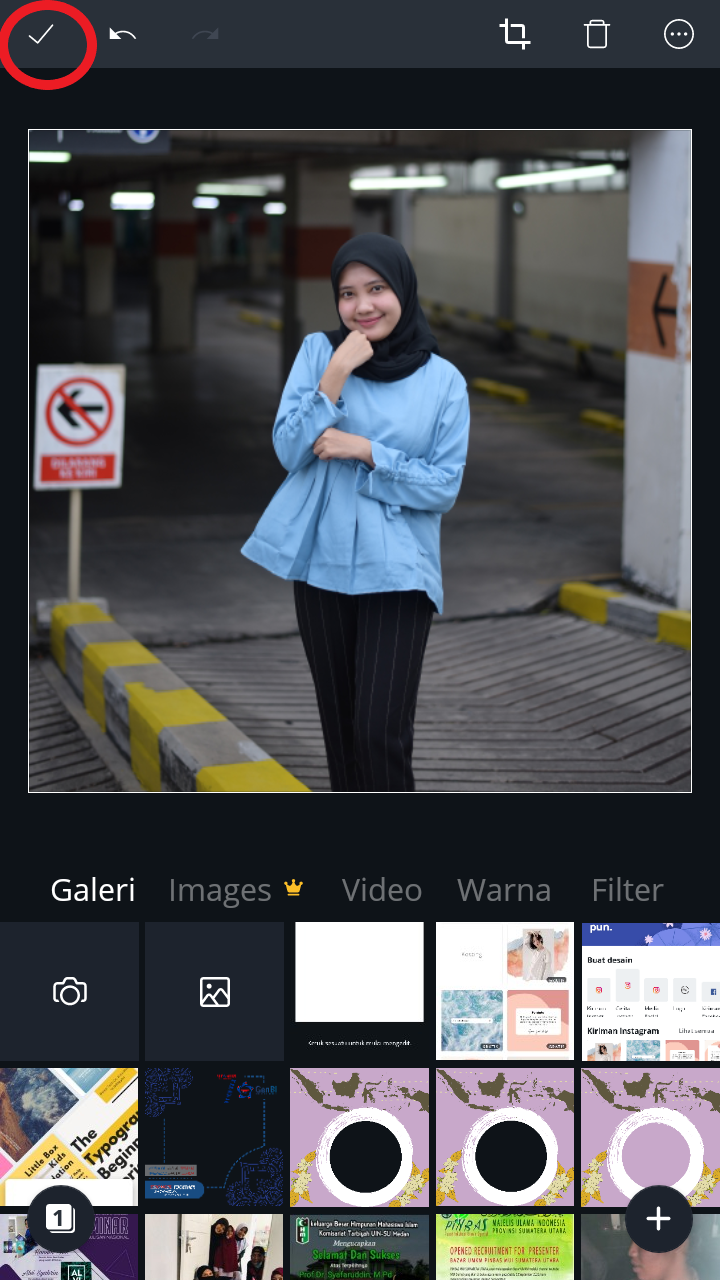Select the blank white gallery thumbnail
The width and height of the screenshot is (720, 1280).
[x=359, y=975]
